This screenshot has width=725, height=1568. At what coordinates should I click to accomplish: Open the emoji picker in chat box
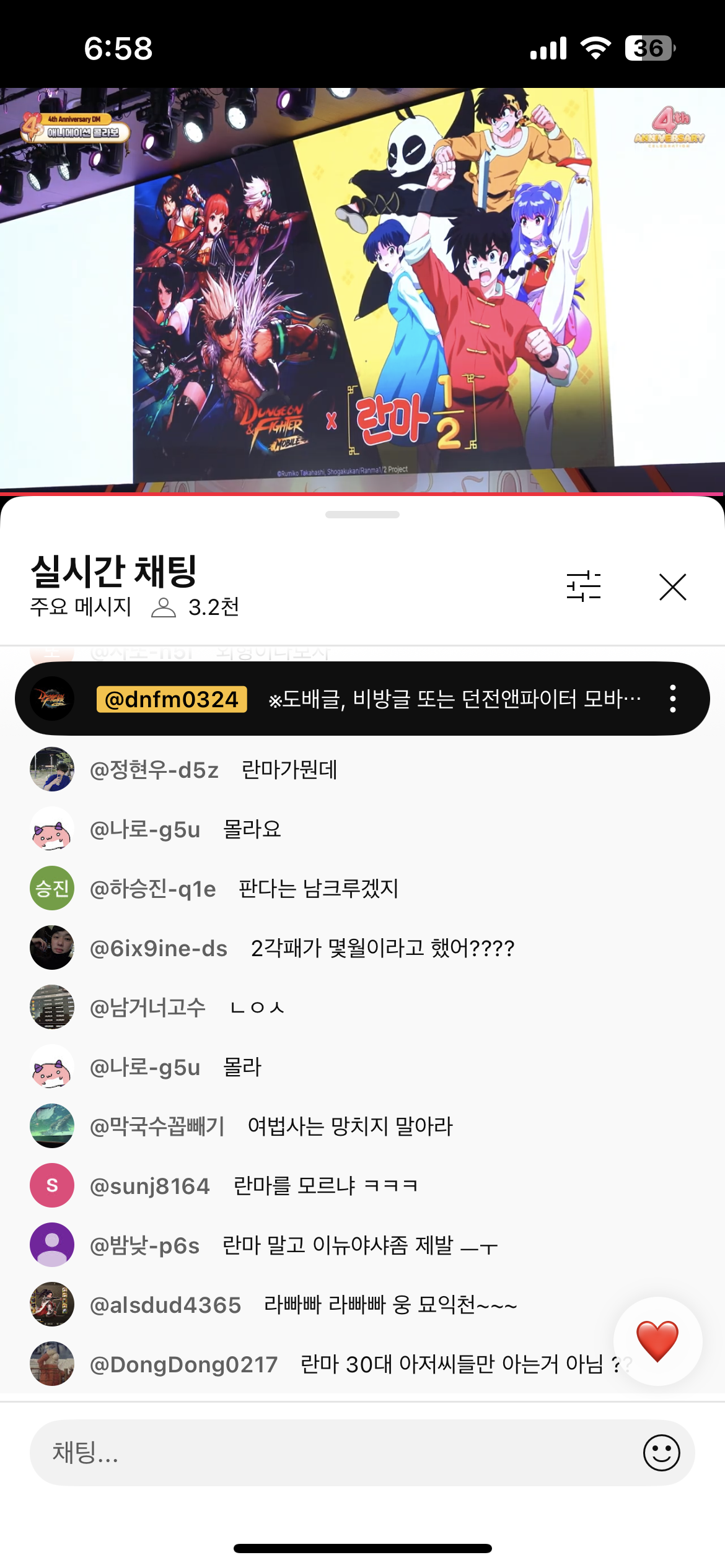[x=661, y=1453]
